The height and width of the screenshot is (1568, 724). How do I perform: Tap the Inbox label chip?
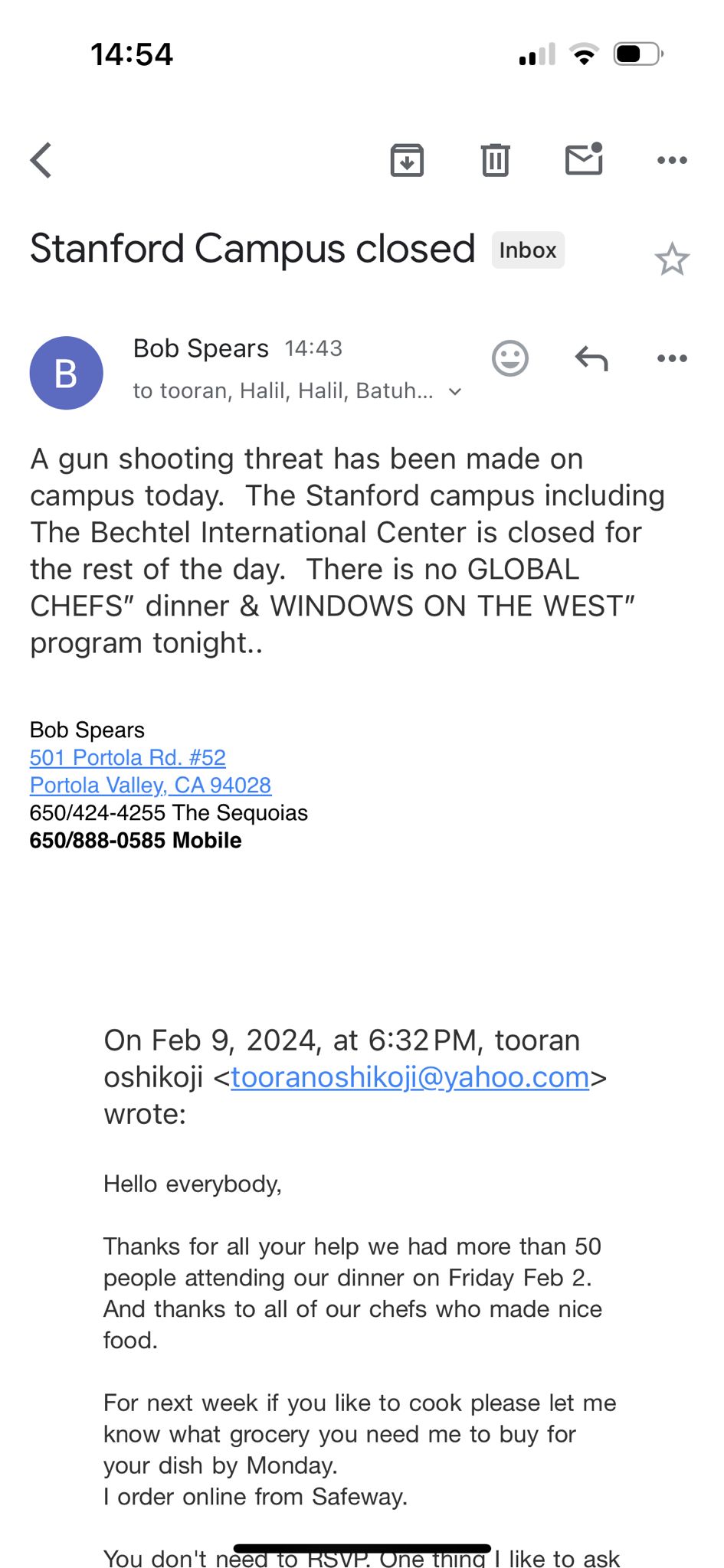528,250
